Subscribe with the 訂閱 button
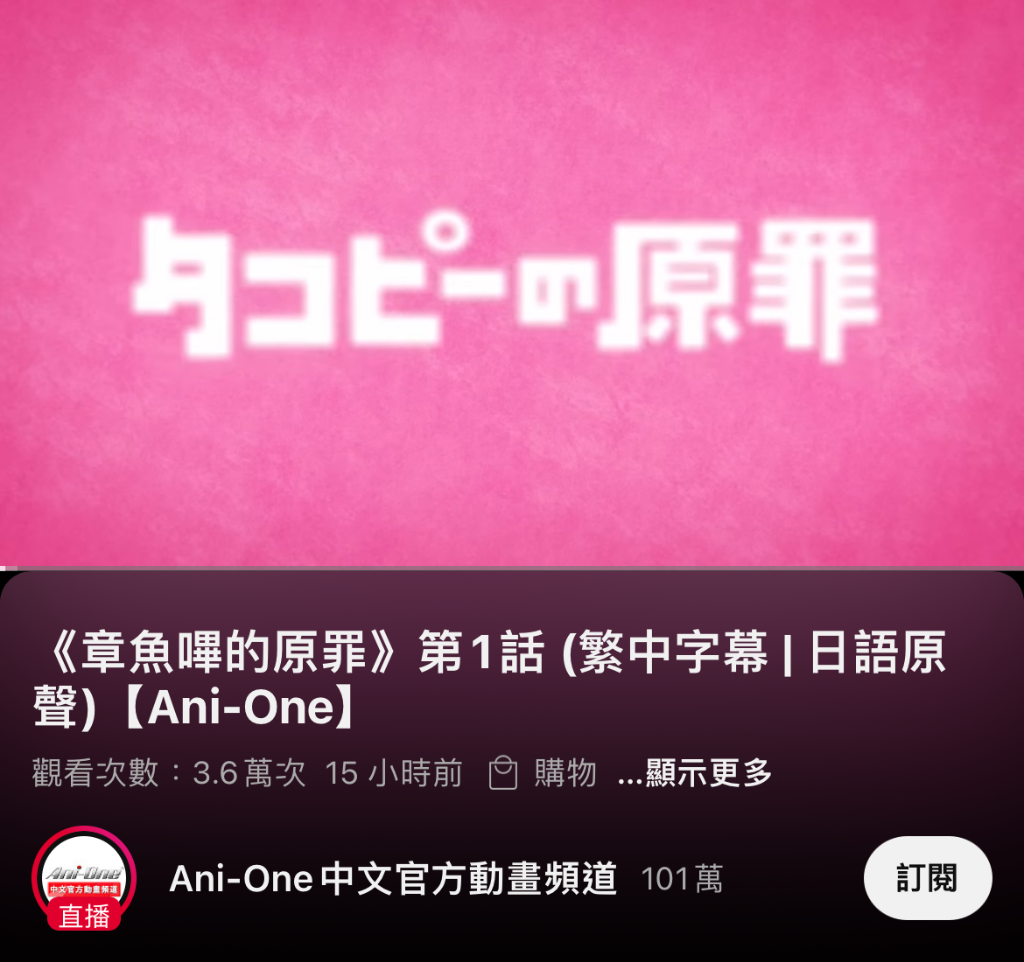Image resolution: width=1024 pixels, height=962 pixels. pyautogui.click(x=927, y=878)
